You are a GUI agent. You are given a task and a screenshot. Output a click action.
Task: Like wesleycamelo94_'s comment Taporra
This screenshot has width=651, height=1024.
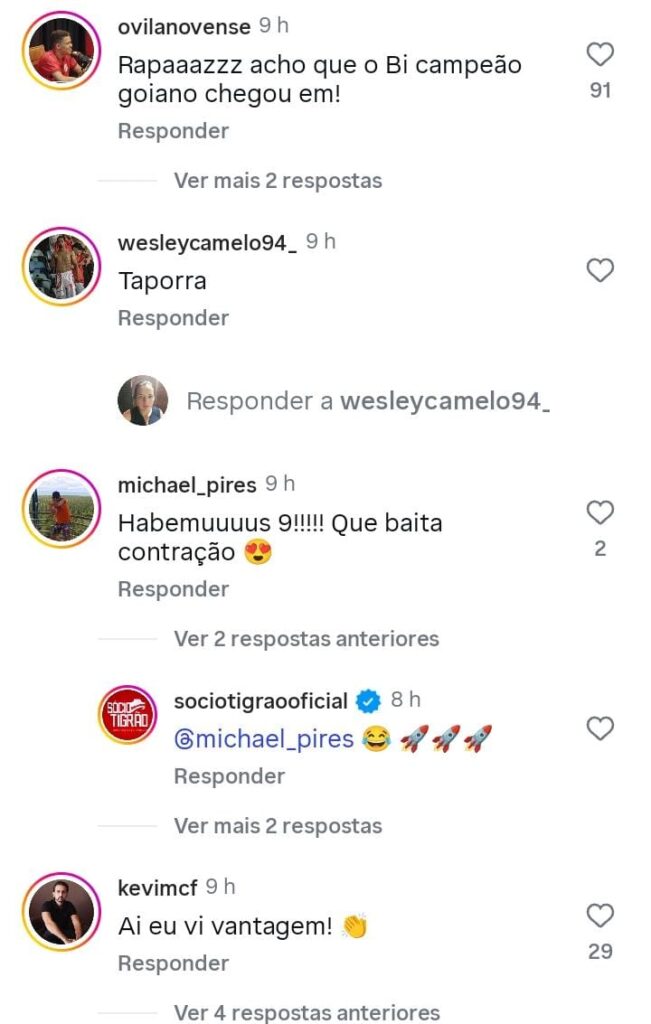tap(600, 271)
